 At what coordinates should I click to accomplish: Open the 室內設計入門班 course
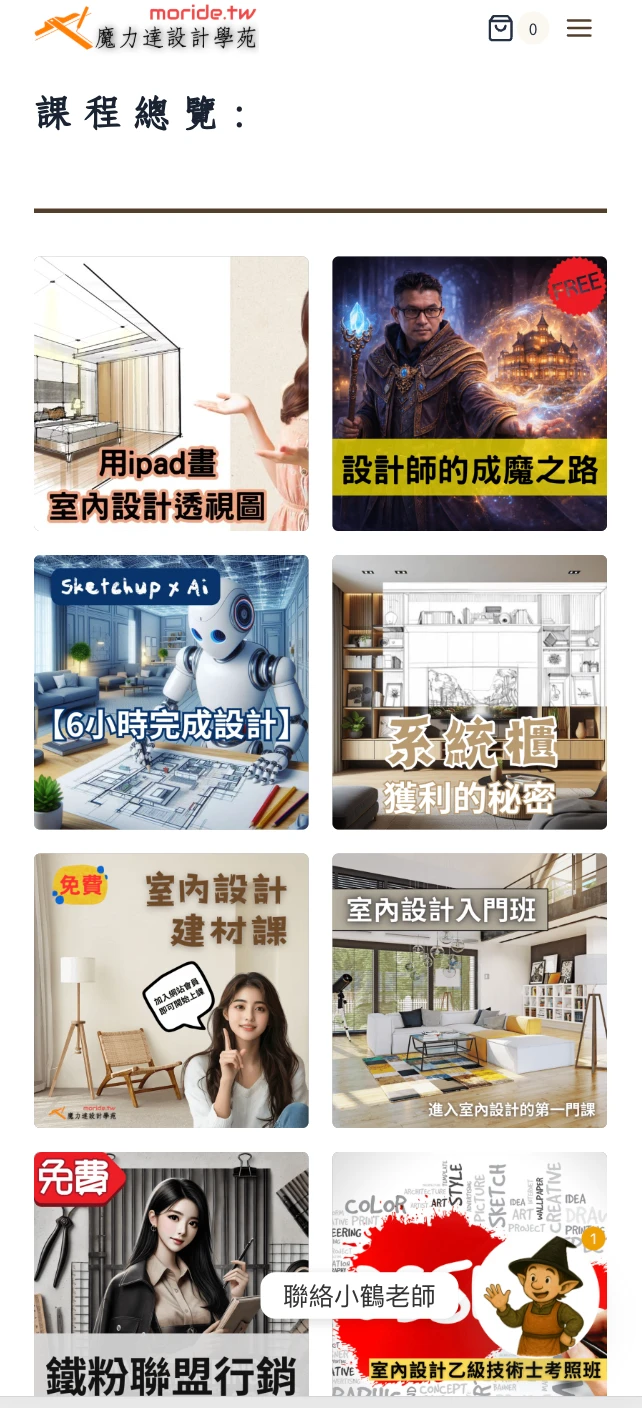pos(469,990)
